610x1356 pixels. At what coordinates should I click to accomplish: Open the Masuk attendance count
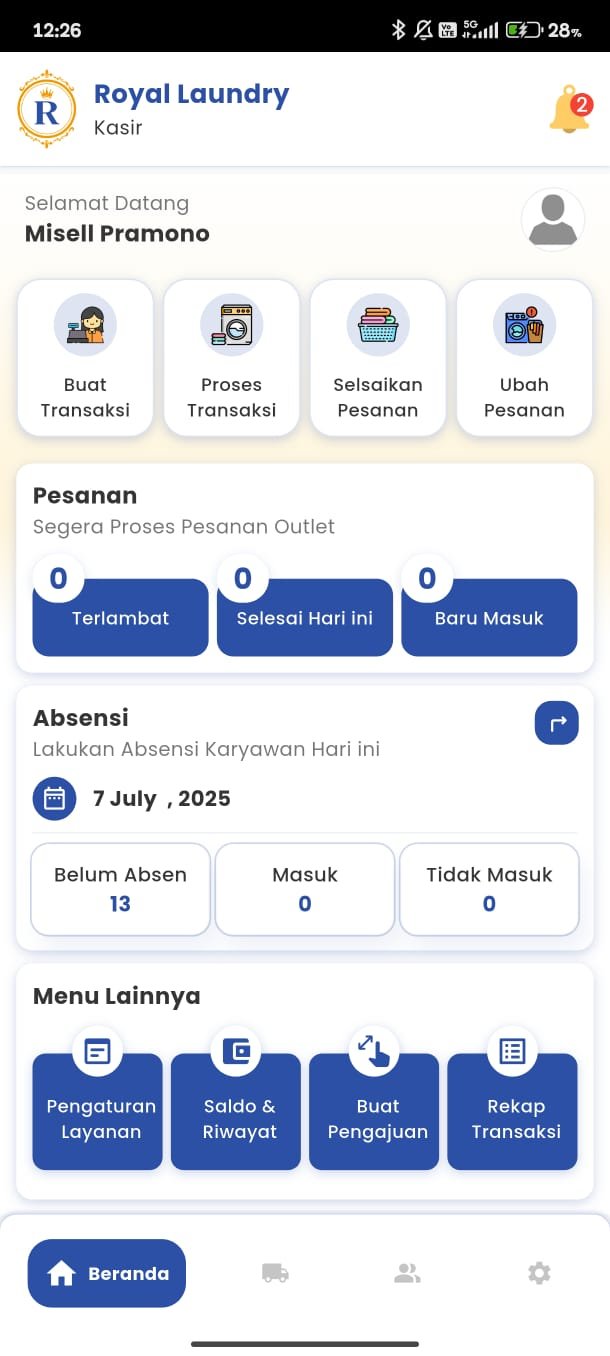305,889
